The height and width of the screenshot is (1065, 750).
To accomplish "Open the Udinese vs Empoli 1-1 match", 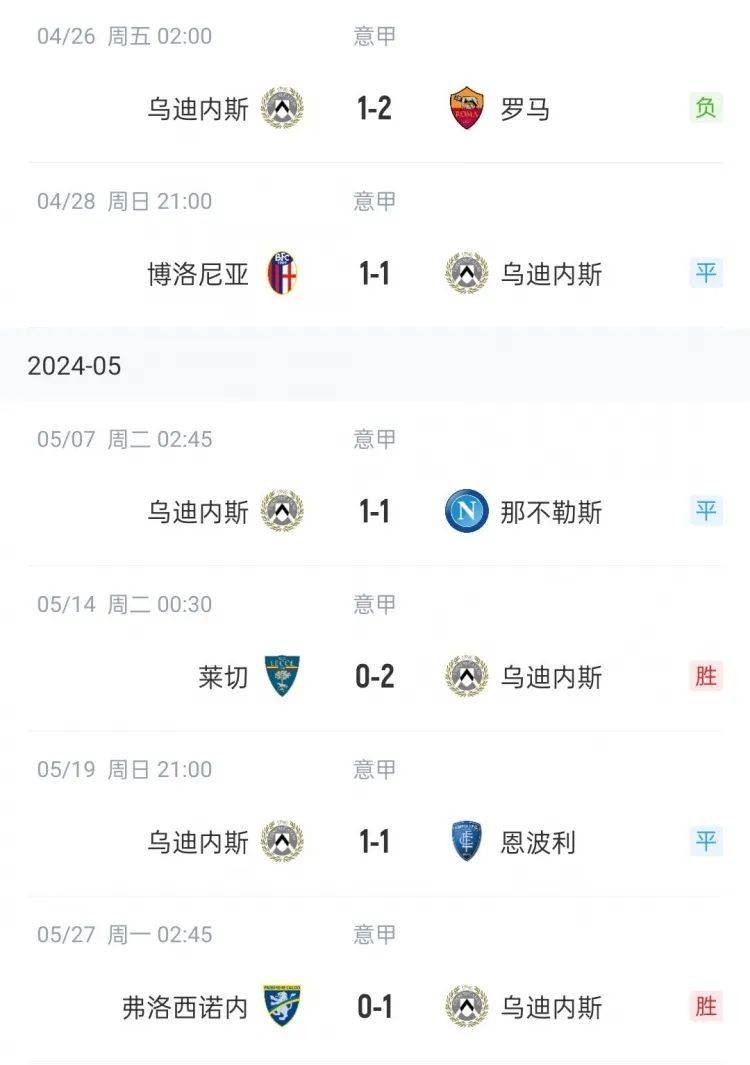I will pyautogui.click(x=374, y=842).
